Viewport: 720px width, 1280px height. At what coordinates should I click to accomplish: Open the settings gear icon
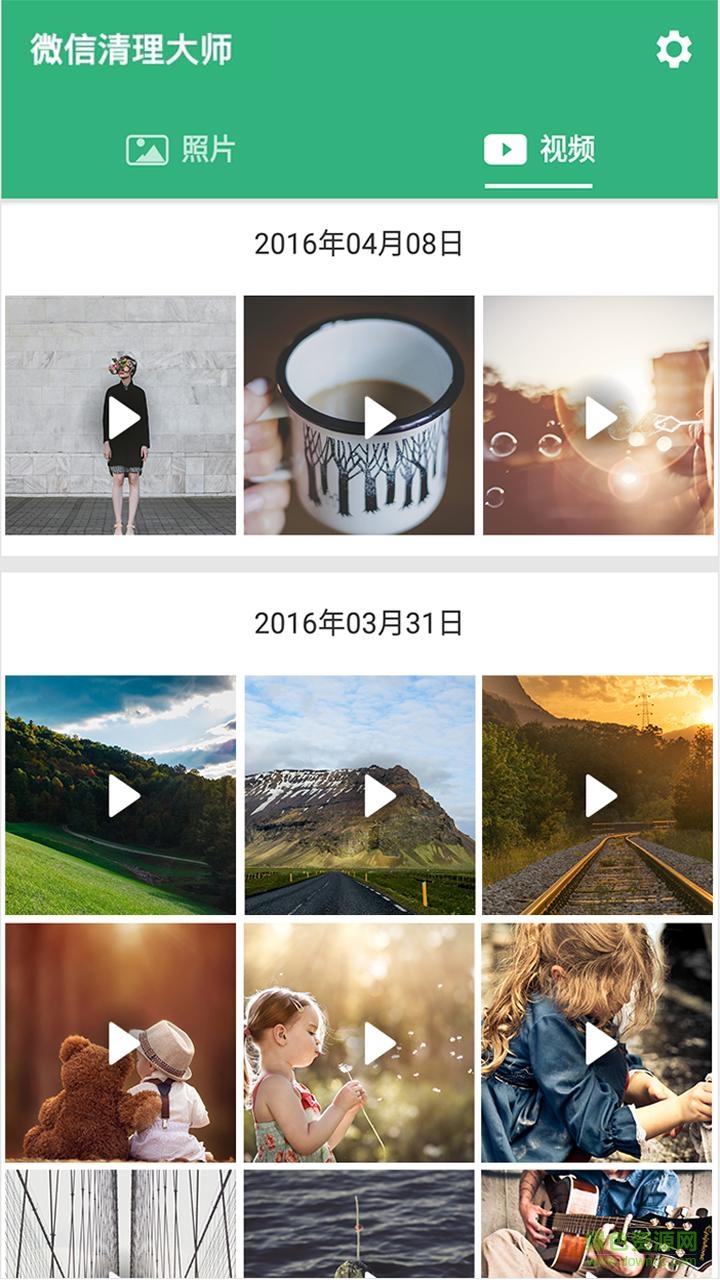(673, 49)
